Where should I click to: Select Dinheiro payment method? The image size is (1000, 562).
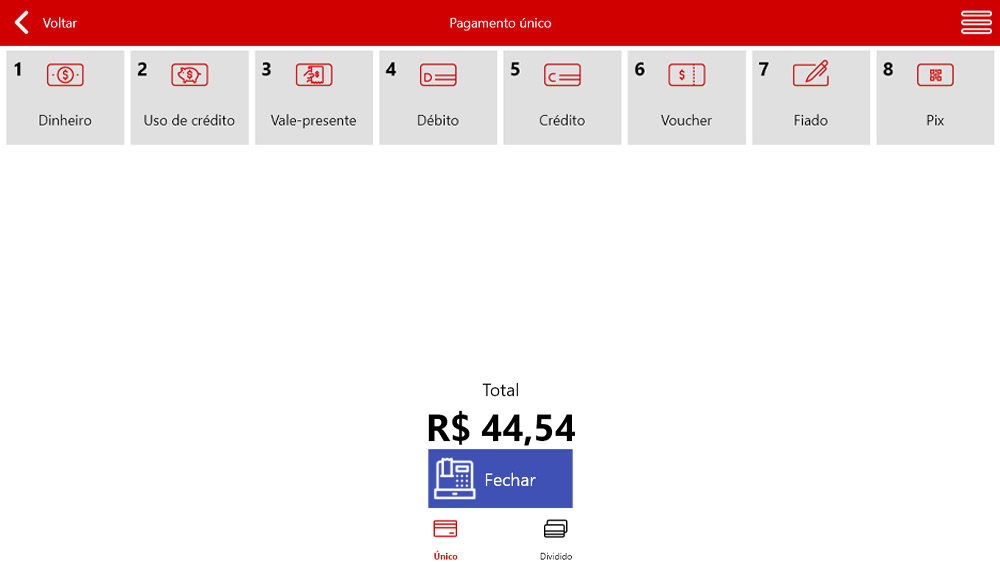click(x=65, y=98)
